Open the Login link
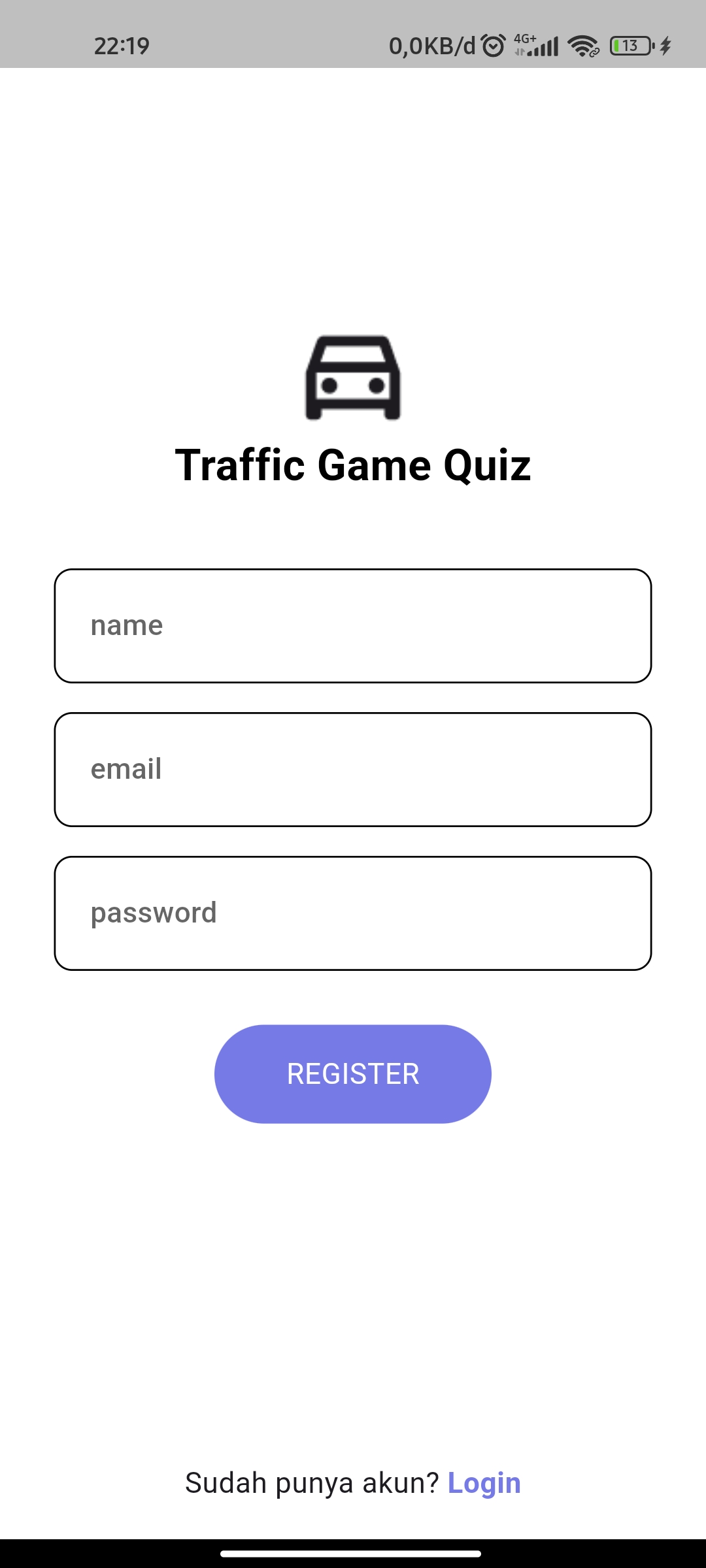The height and width of the screenshot is (1568, 706). 483,1482
